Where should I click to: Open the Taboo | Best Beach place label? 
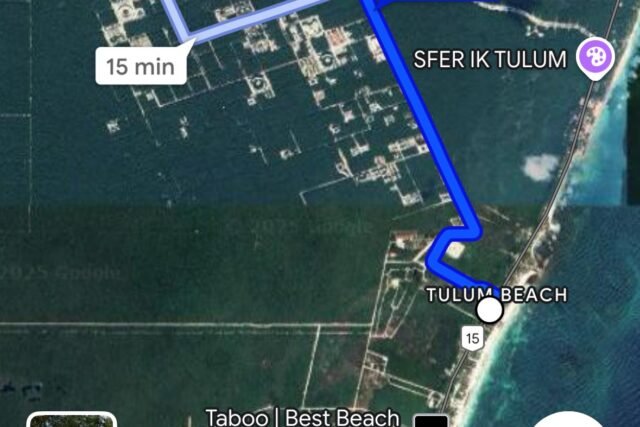pyautogui.click(x=302, y=417)
